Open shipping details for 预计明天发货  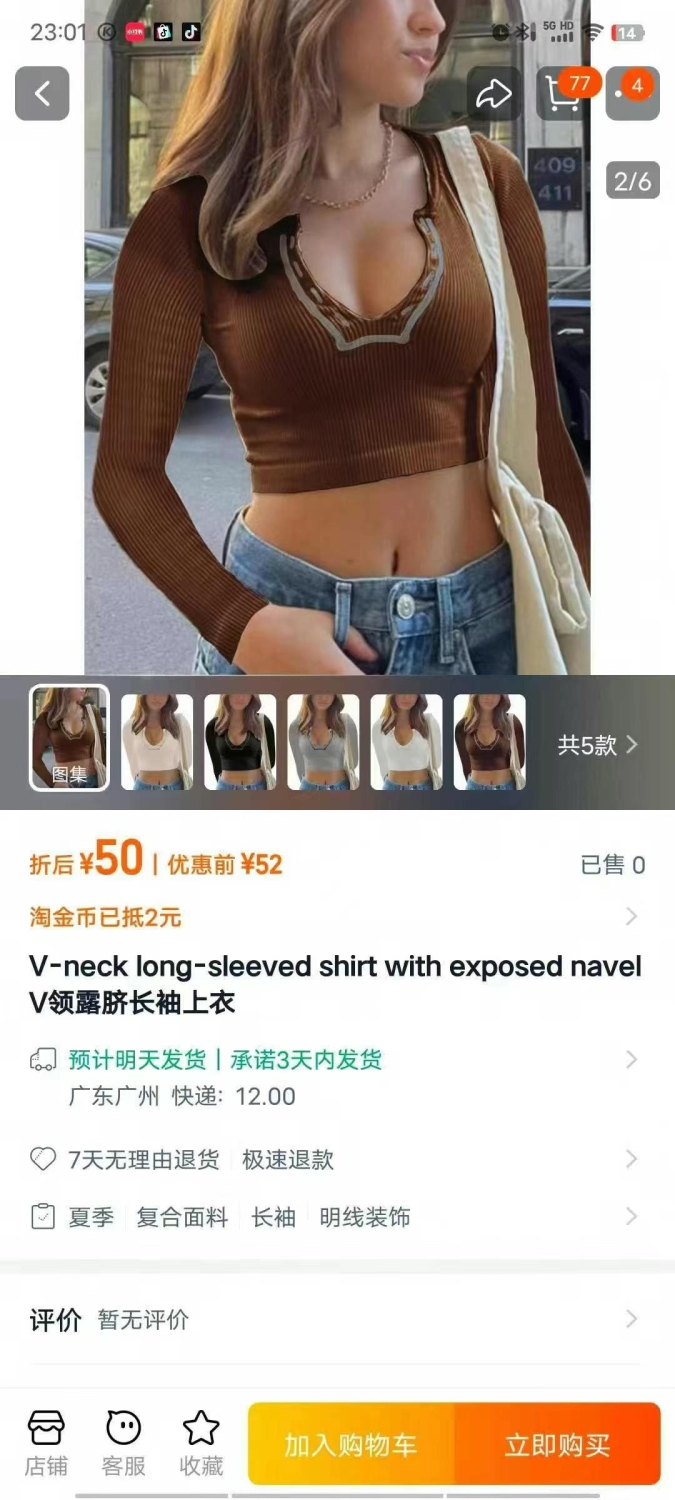coord(337,1077)
